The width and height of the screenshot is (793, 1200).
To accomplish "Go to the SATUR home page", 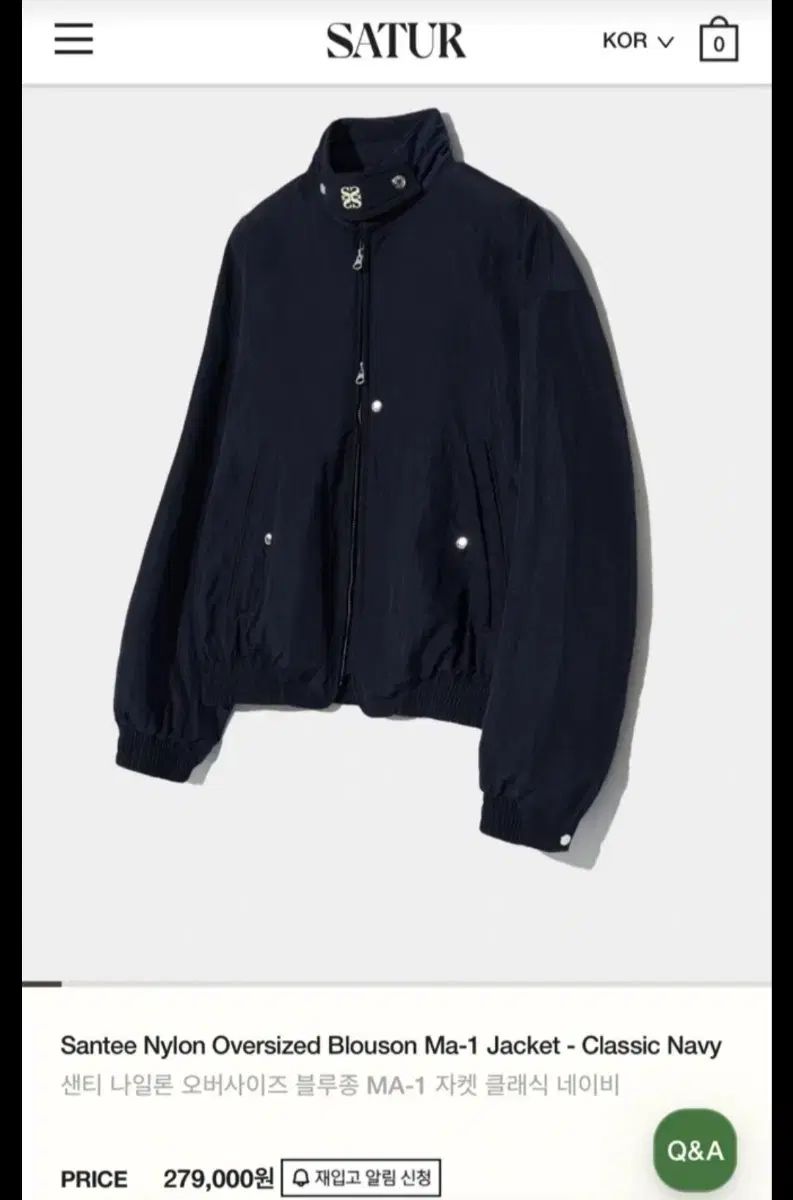I will [396, 41].
